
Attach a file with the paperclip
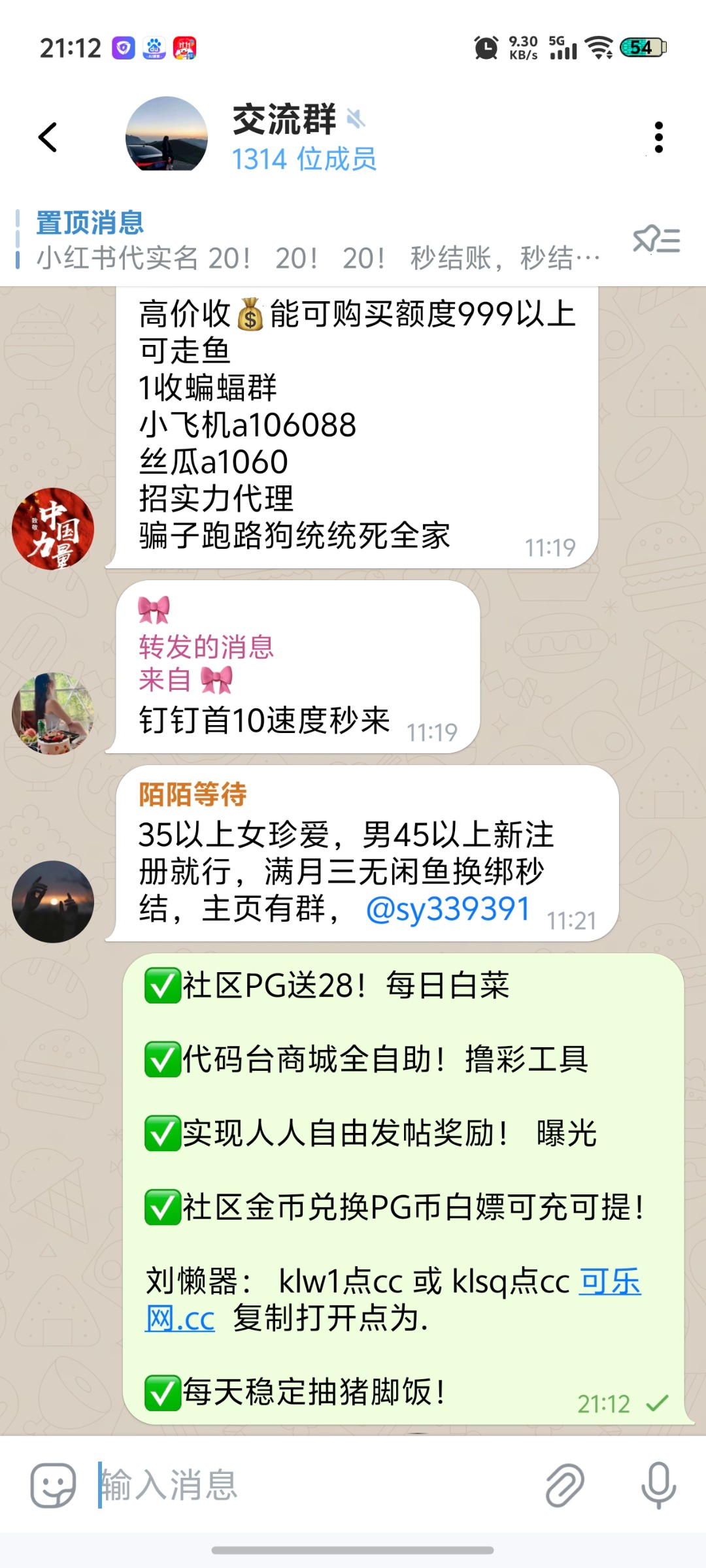565,1485
